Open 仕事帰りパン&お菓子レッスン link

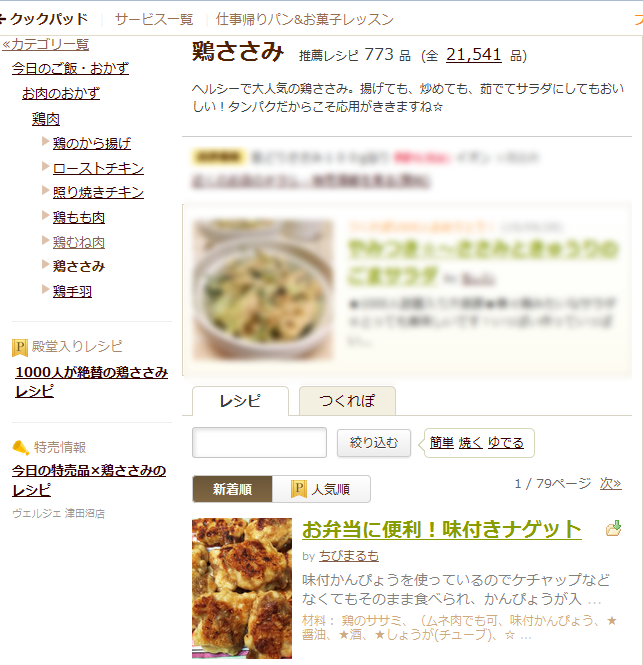coord(305,19)
